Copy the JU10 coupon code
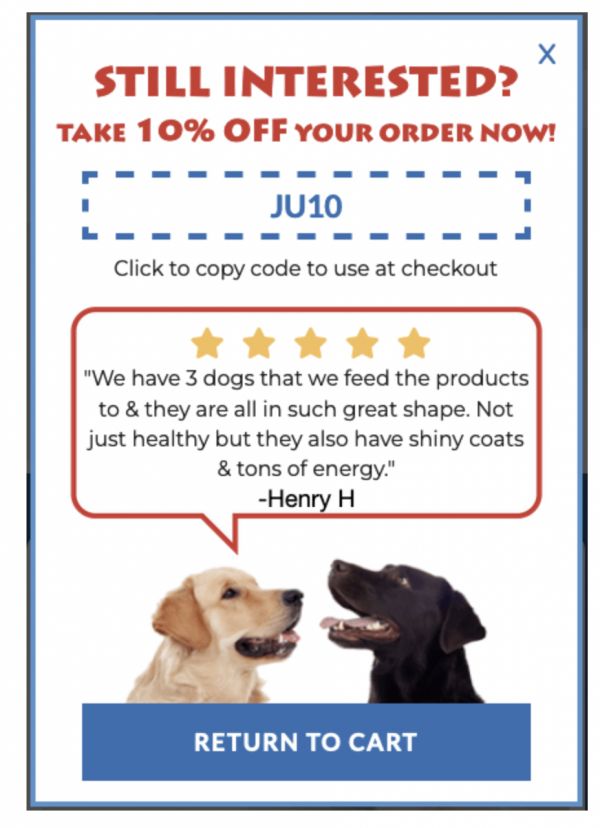The width and height of the screenshot is (600, 828). tap(306, 206)
